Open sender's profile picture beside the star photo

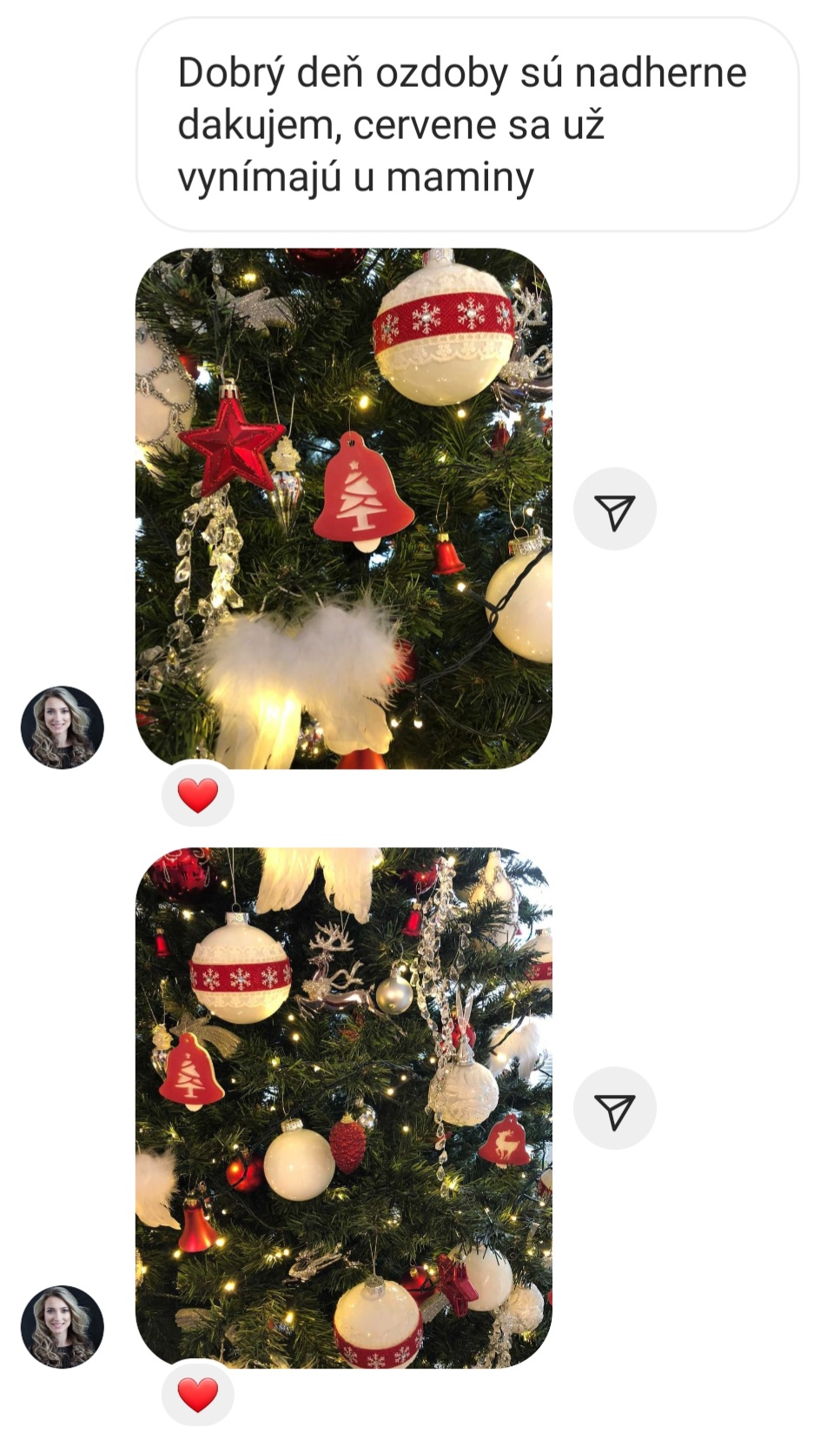pyautogui.click(x=63, y=727)
